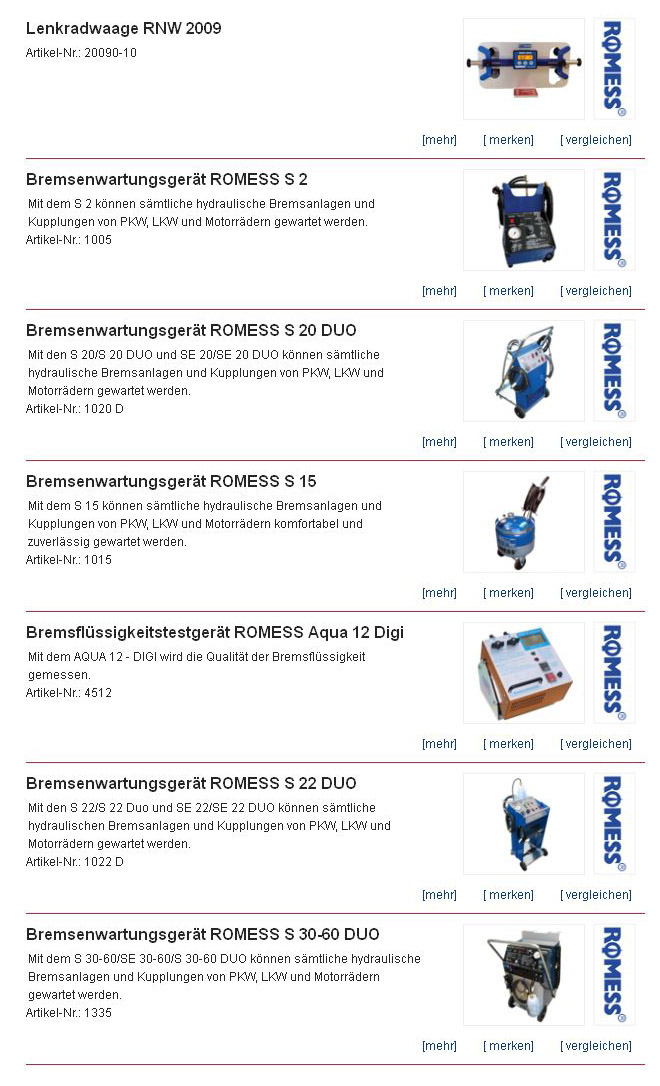The height and width of the screenshot is (1086, 660).
Task: Compare ROMESS S 30-60 DUO via [vergleichen]
Action: [596, 1046]
